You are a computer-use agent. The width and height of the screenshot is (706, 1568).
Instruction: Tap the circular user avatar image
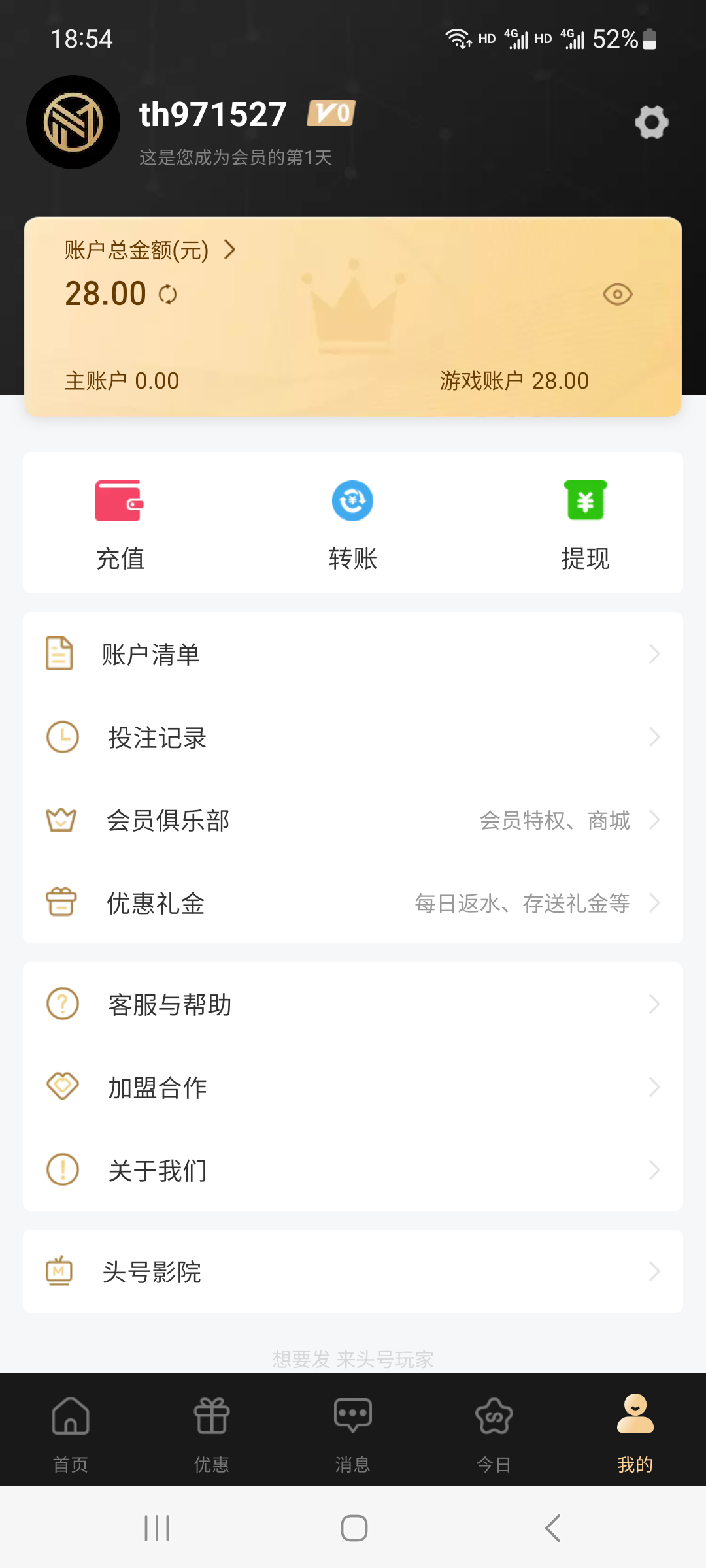coord(73,122)
